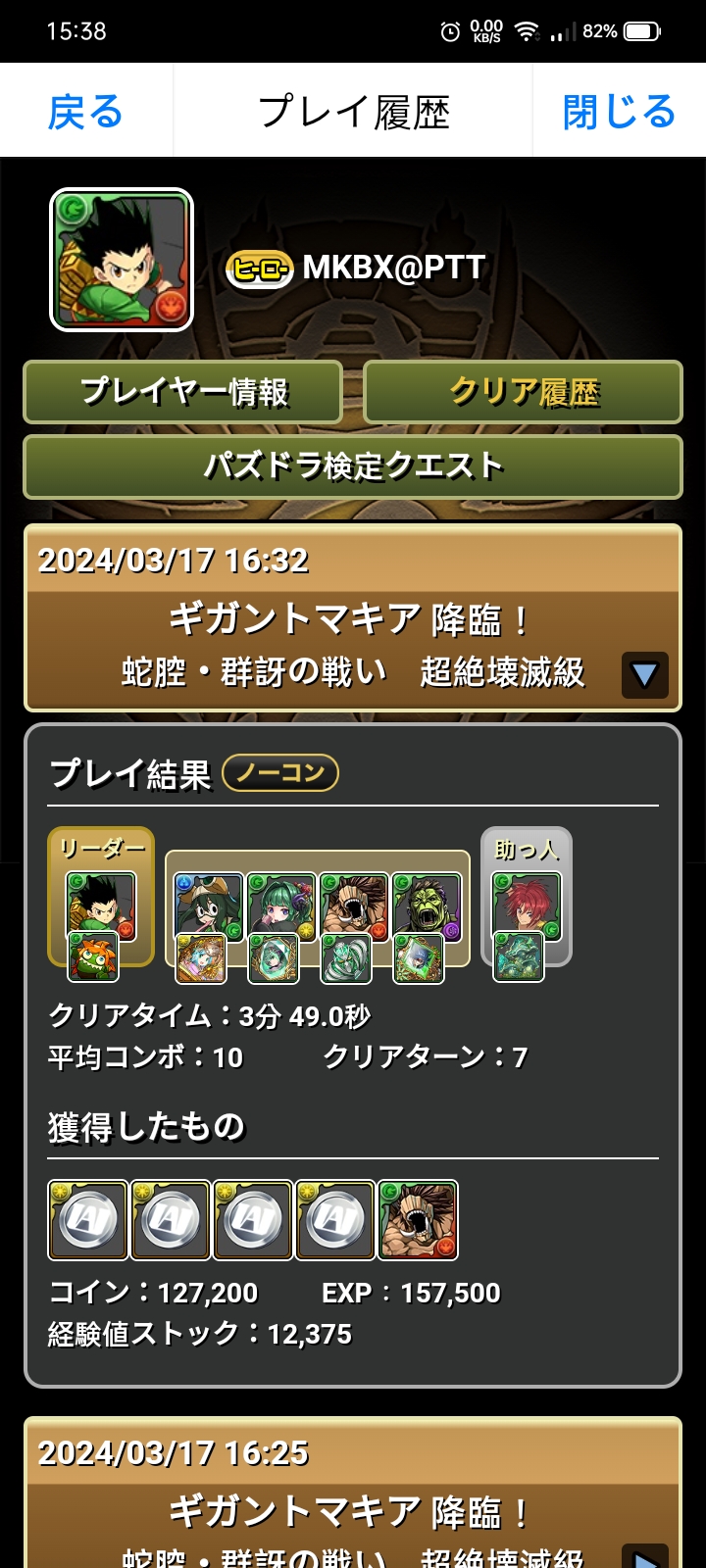Open プレイヤー情報 player info
Image resolution: width=706 pixels, height=1568 pixels.
(x=183, y=392)
